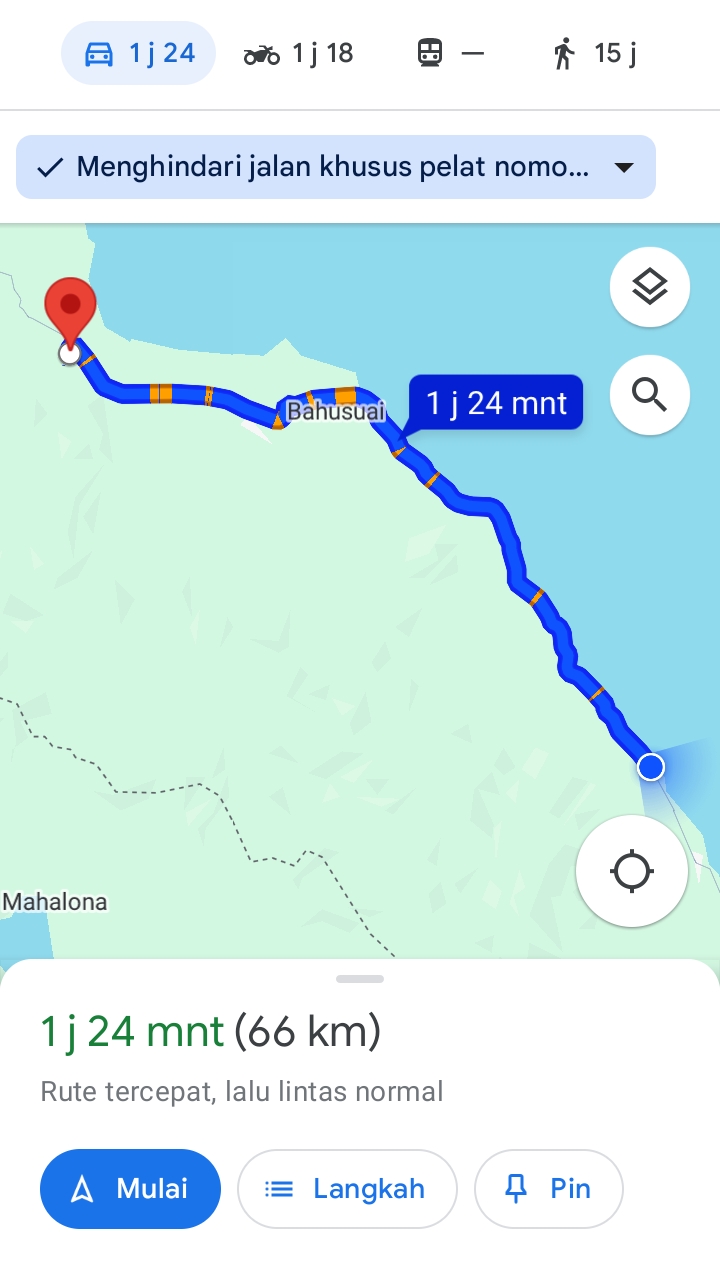Tap the 1 j 24 mnt route label
Viewport: 720px width, 1275px height.
point(496,403)
